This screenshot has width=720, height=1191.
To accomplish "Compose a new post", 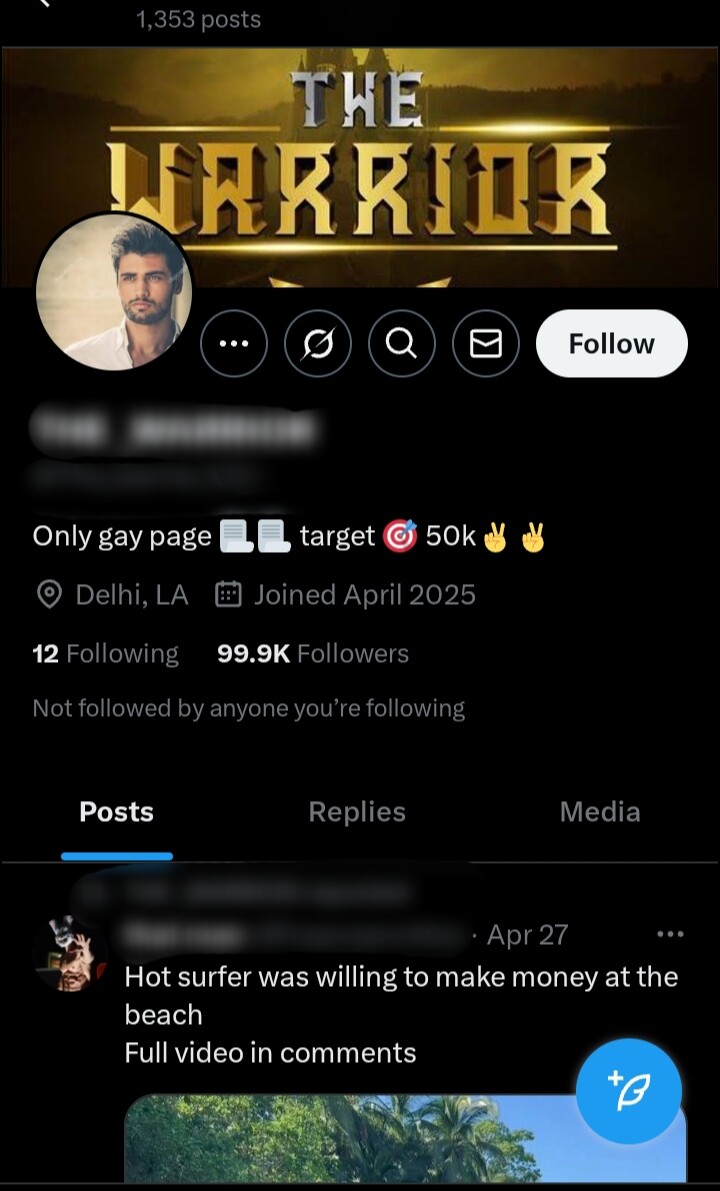I will (629, 1091).
